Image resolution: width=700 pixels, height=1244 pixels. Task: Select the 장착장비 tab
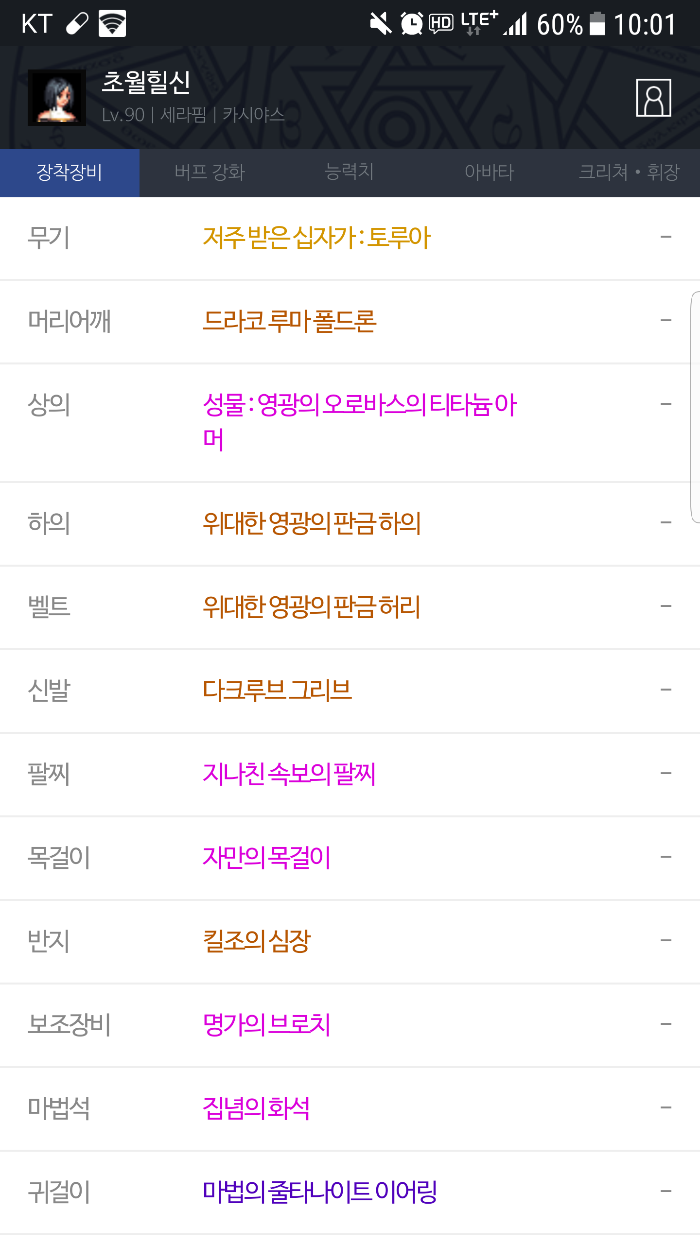[x=70, y=173]
